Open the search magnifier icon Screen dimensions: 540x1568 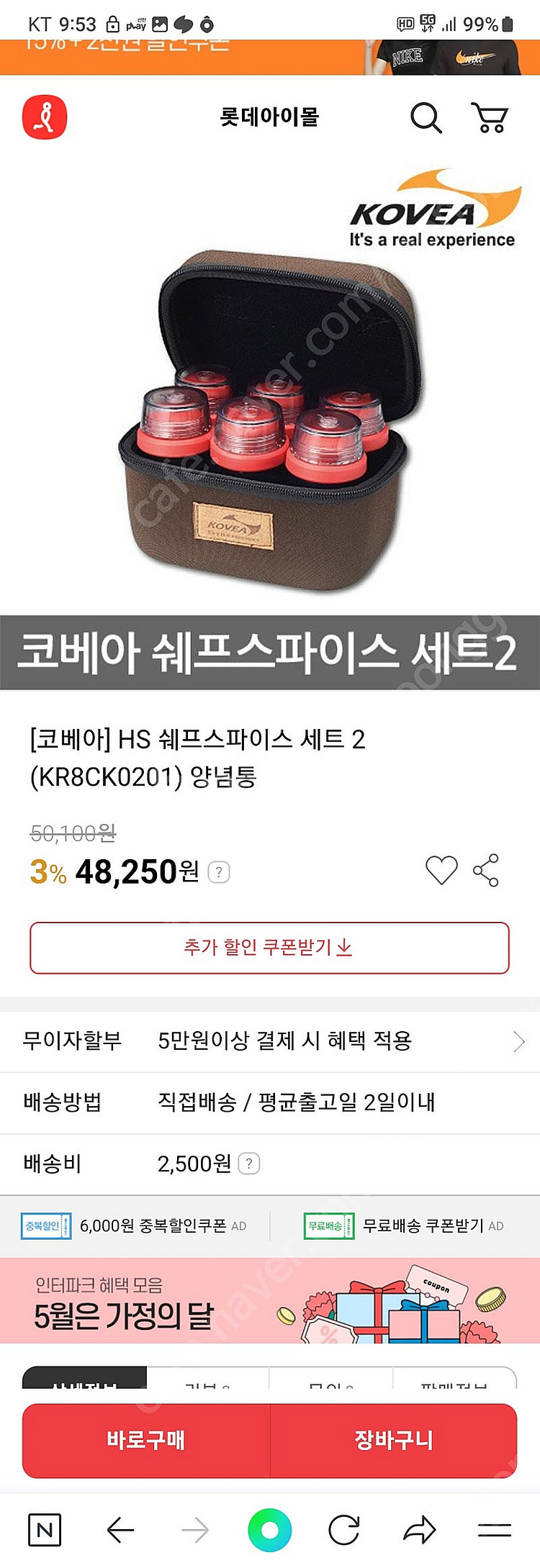(426, 117)
